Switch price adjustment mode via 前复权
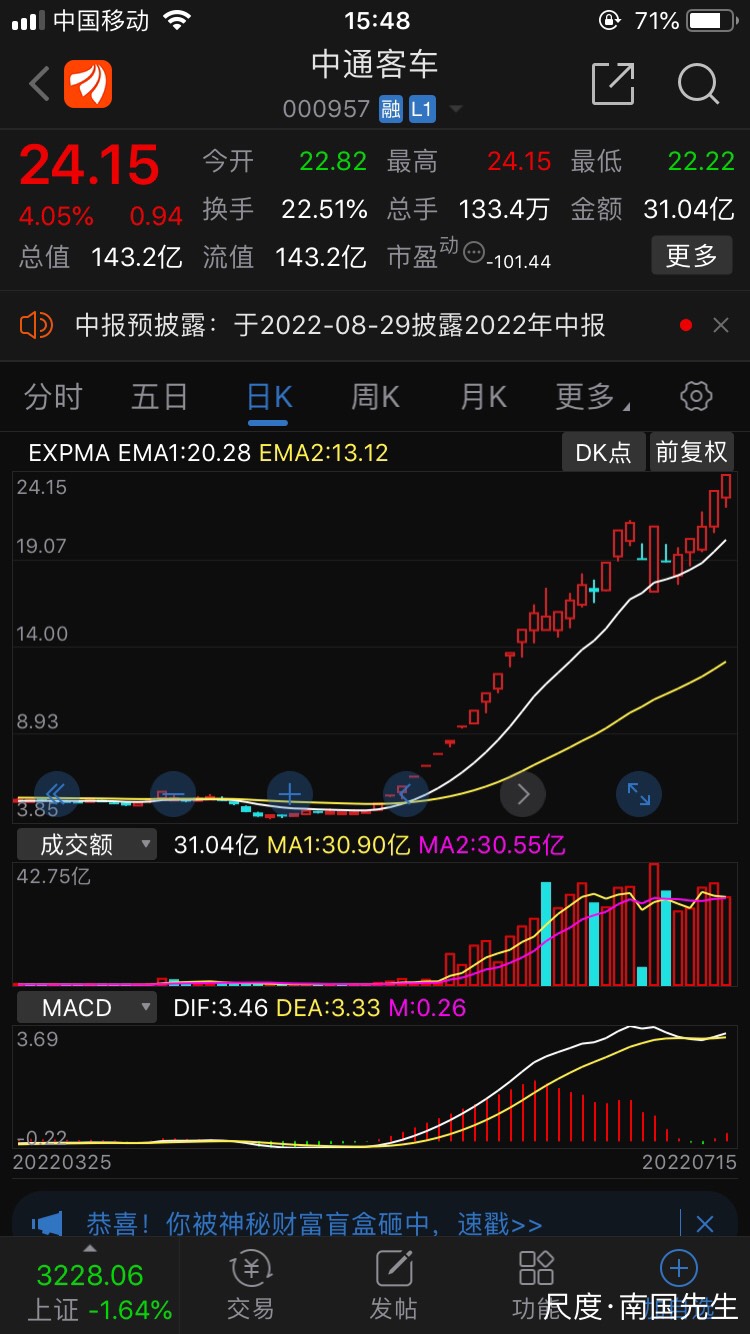Image resolution: width=750 pixels, height=1334 pixels. pos(692,452)
